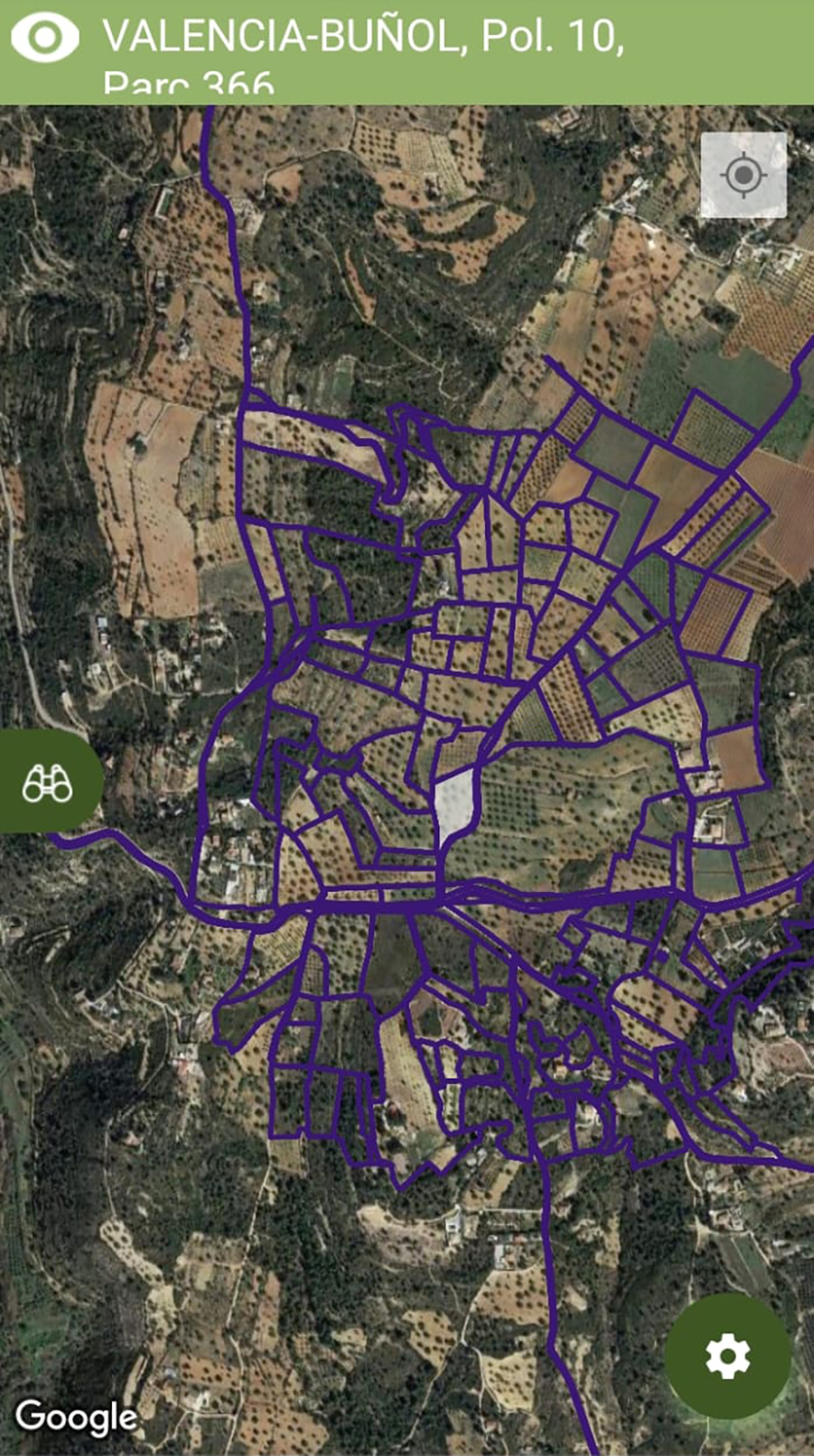This screenshot has height=1456, width=814.
Task: Open the binoculars search tab
Action: coord(48,784)
